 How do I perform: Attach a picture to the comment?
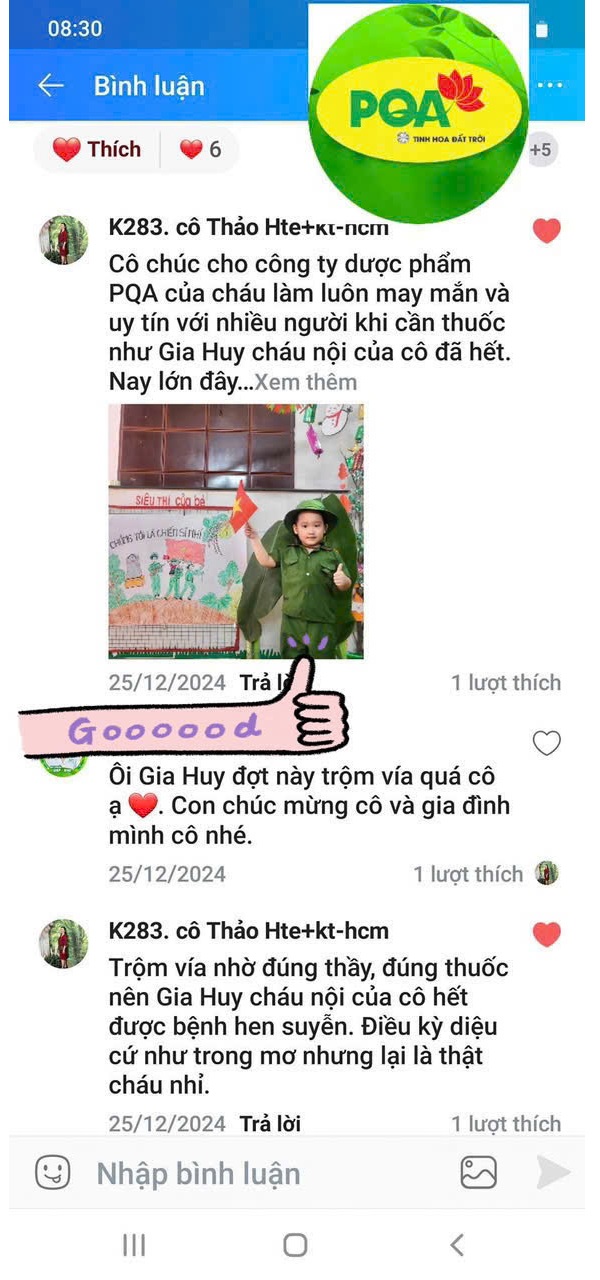pyautogui.click(x=479, y=1172)
